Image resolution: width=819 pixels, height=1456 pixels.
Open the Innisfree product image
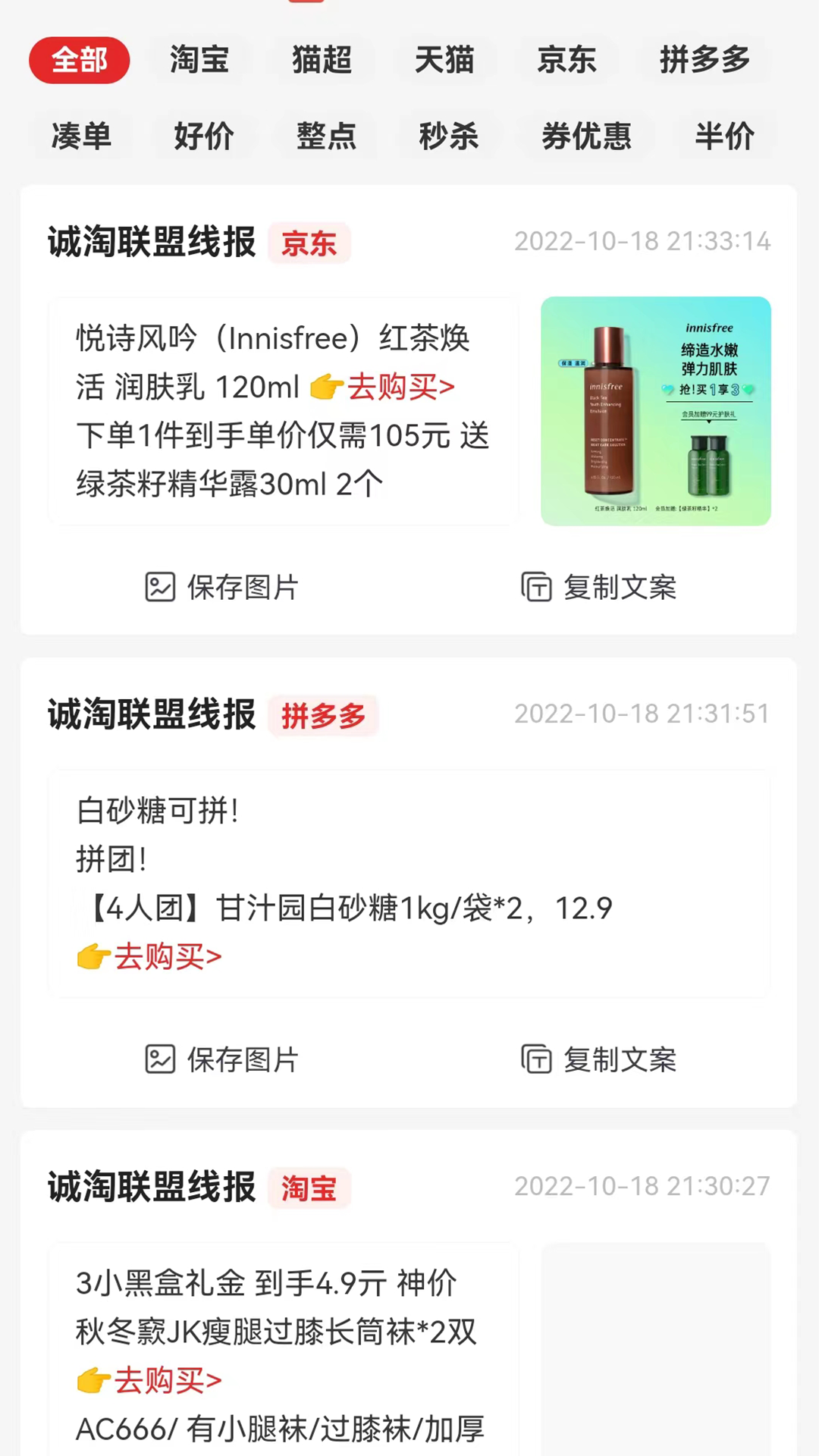pos(656,411)
